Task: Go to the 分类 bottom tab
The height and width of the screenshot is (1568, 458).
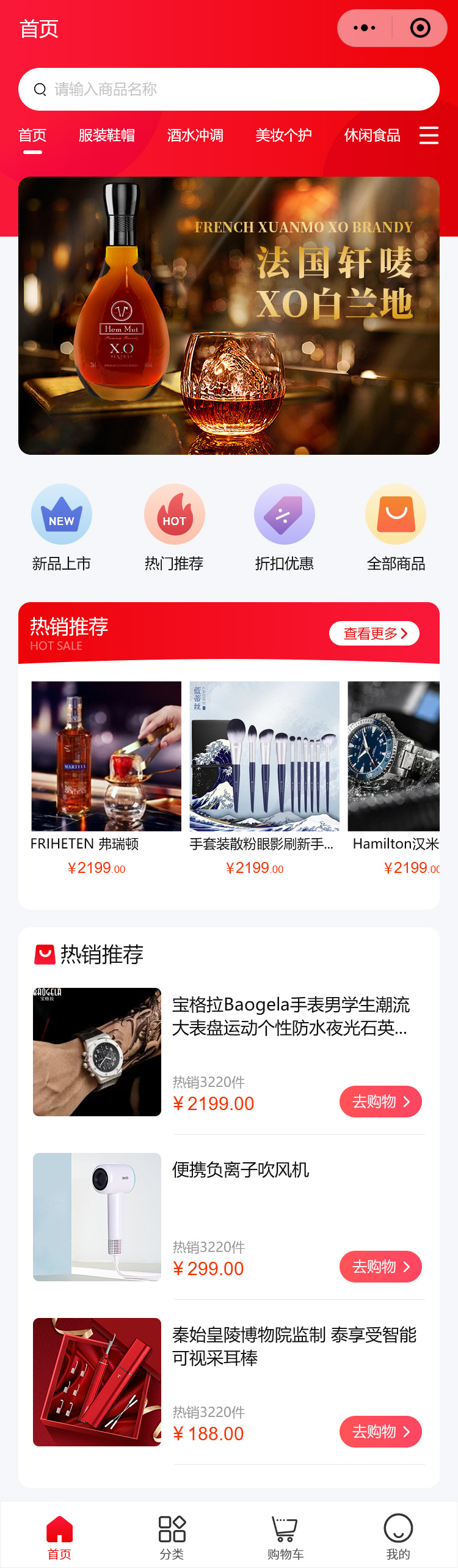Action: click(x=172, y=1536)
